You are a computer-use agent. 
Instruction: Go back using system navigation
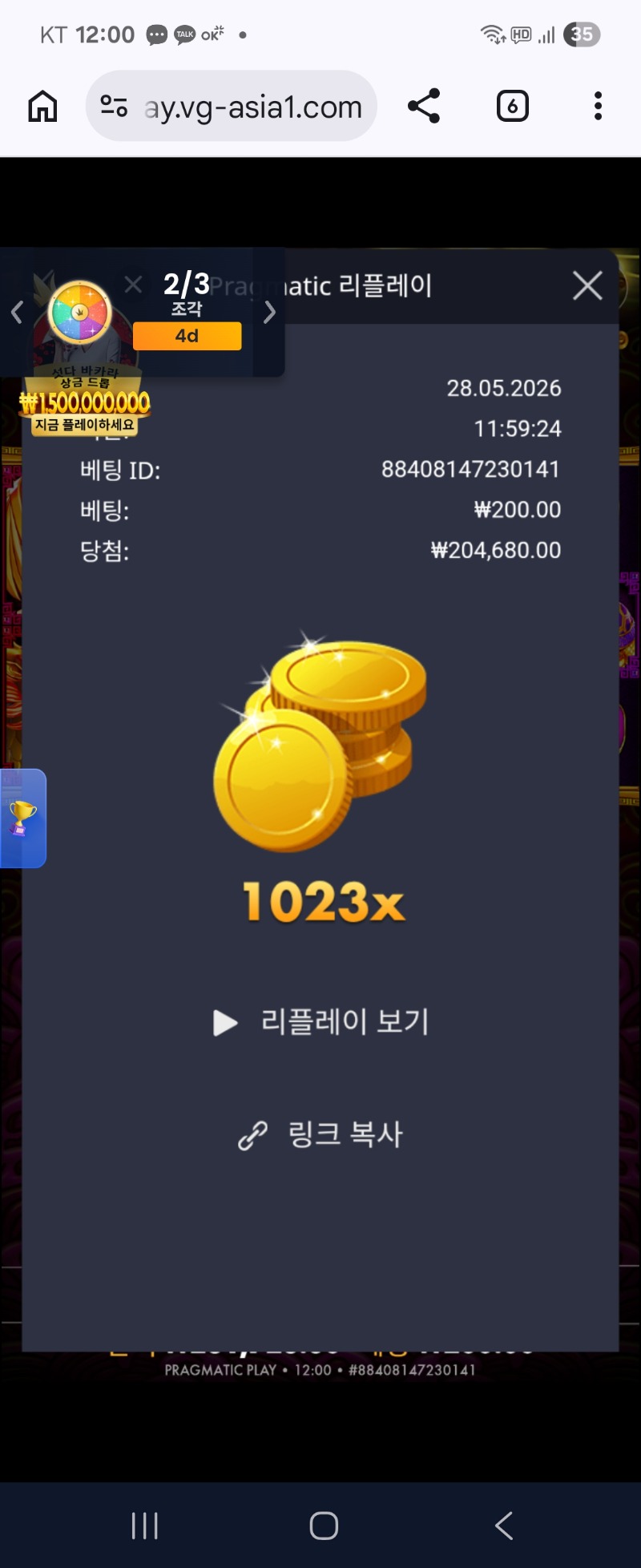coord(504,1526)
